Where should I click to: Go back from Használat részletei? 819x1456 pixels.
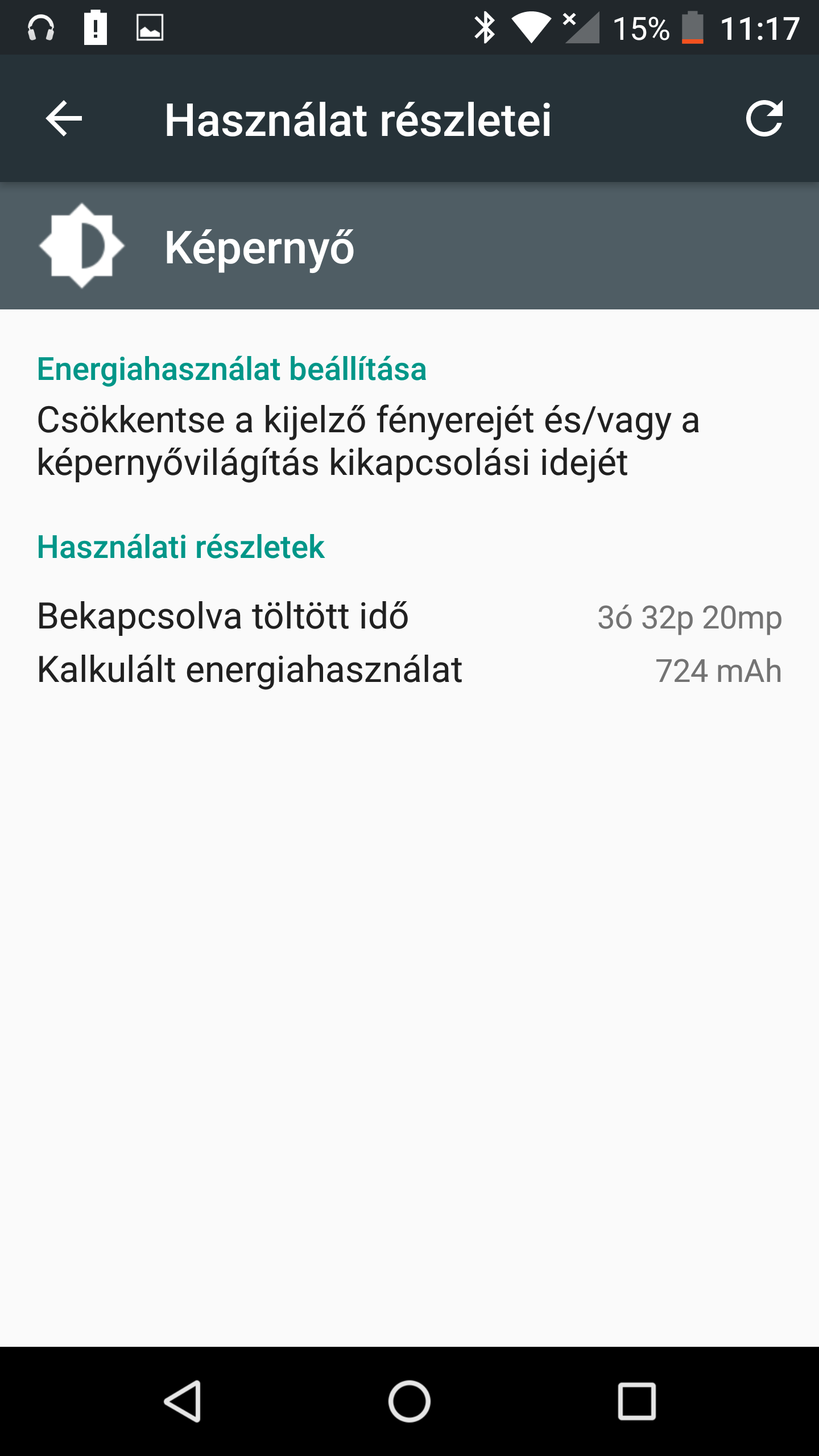64,118
